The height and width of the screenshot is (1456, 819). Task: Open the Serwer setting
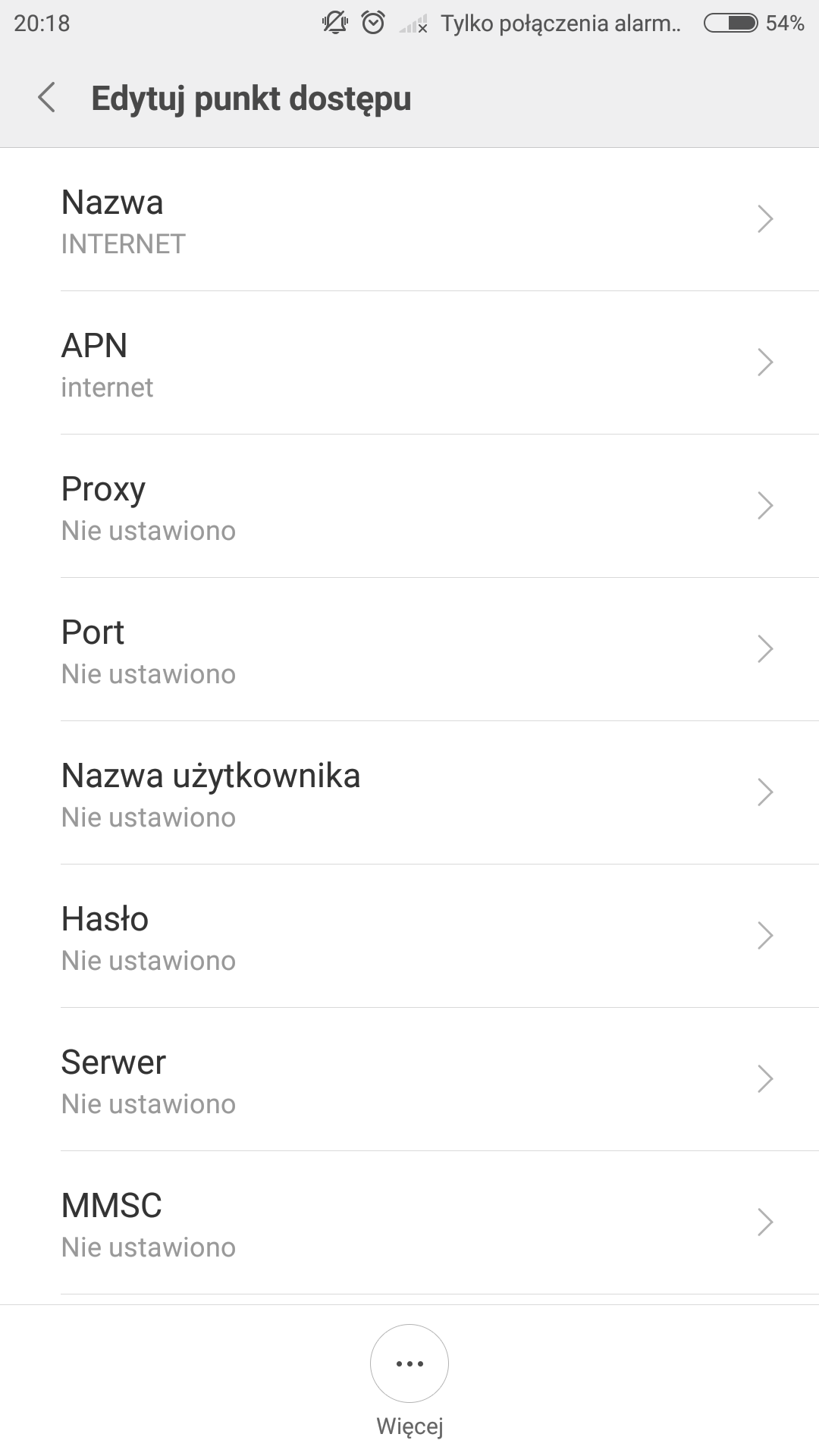pyautogui.click(x=409, y=1080)
